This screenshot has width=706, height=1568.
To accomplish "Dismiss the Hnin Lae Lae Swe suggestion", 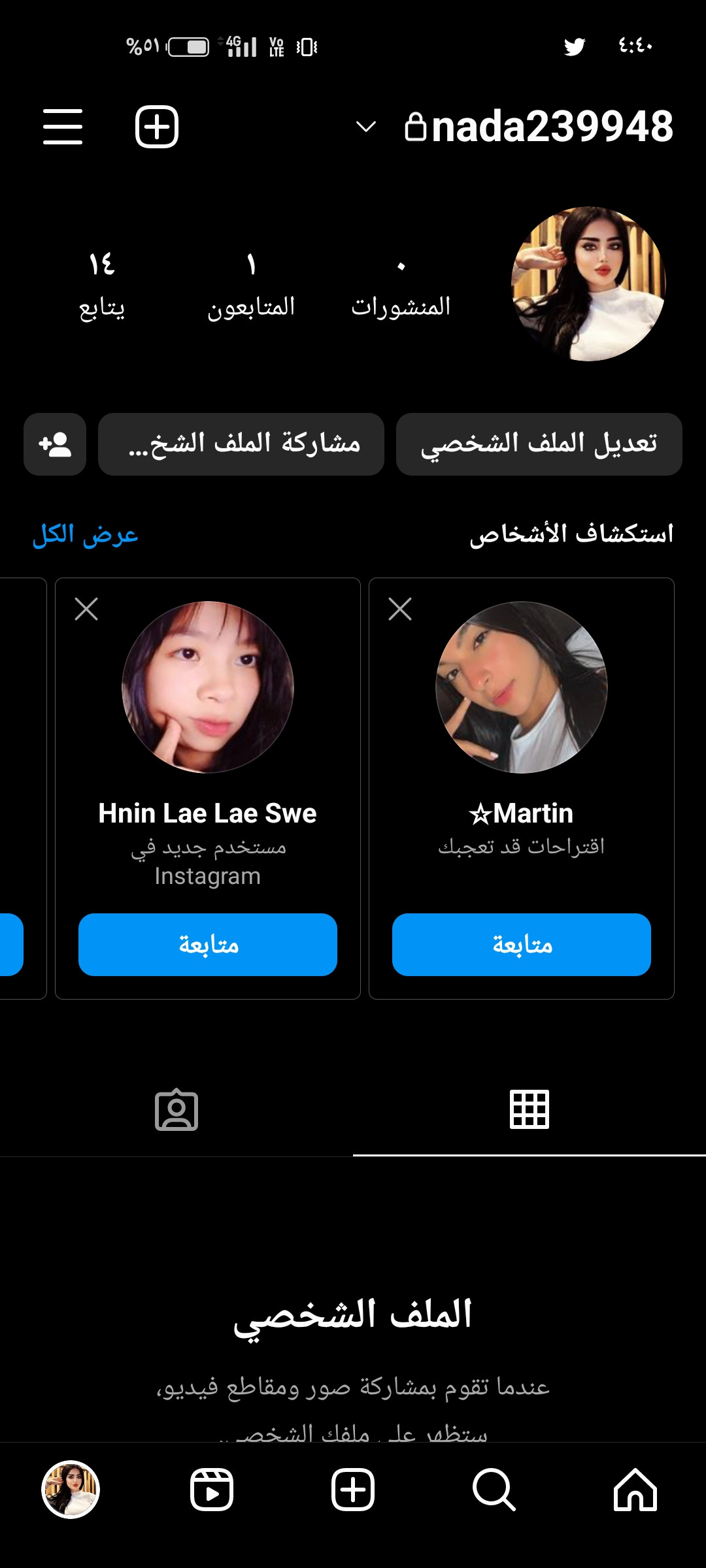I will (x=86, y=609).
